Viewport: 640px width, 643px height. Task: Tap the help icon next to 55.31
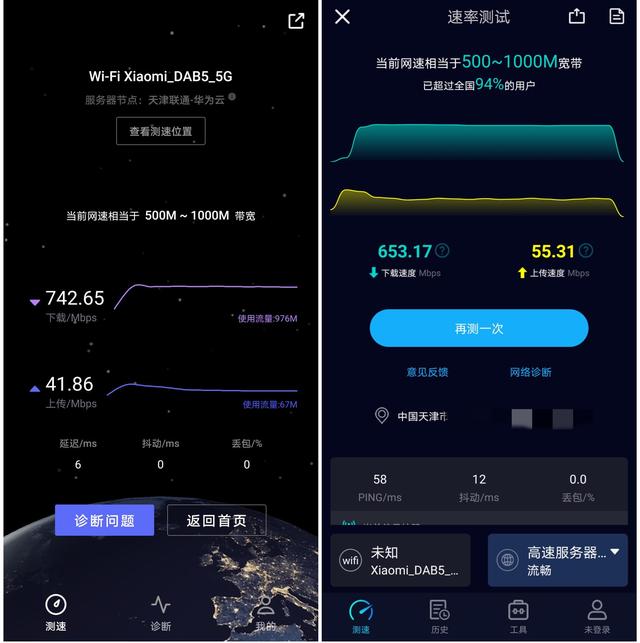pyautogui.click(x=586, y=251)
